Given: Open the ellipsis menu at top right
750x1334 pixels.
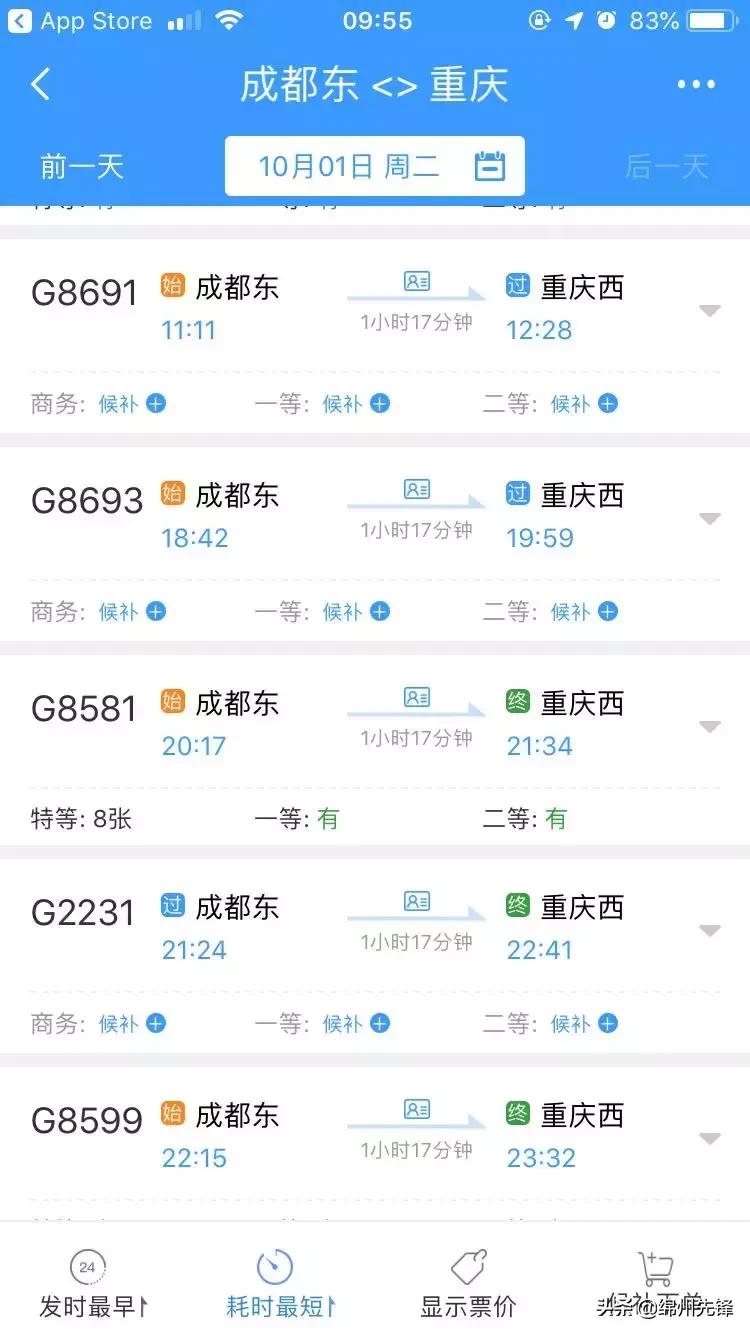Looking at the screenshot, I should point(697,84).
